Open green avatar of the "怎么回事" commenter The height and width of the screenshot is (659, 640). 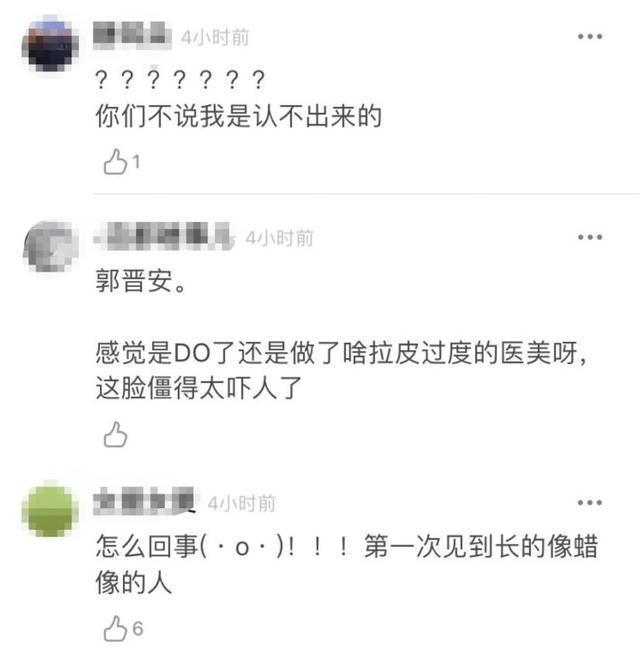click(x=50, y=508)
